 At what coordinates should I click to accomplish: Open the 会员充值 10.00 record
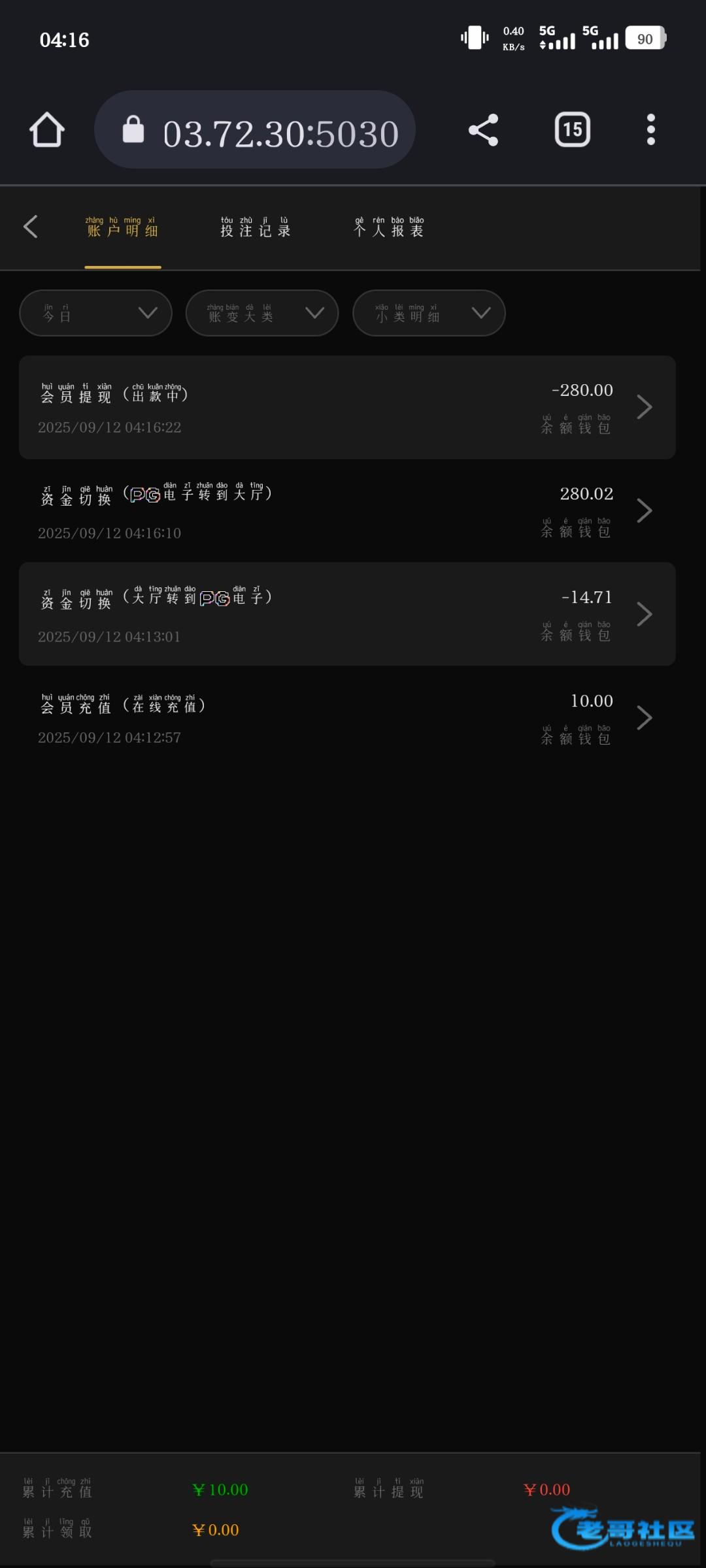click(347, 718)
